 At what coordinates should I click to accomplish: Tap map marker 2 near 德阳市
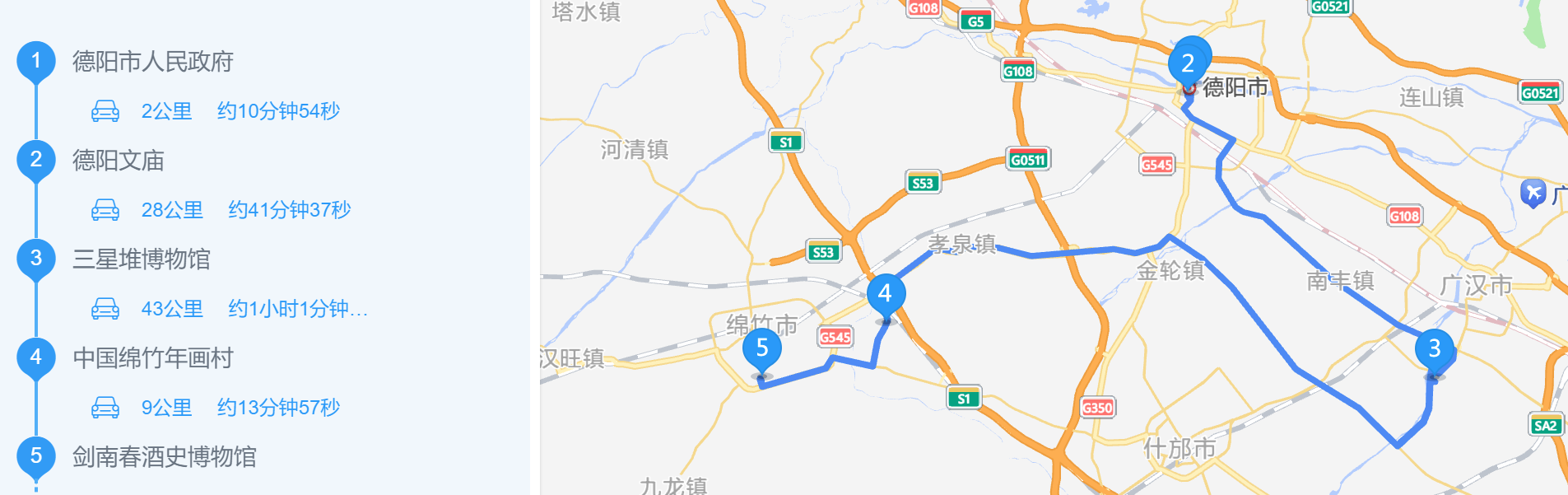tap(1189, 63)
